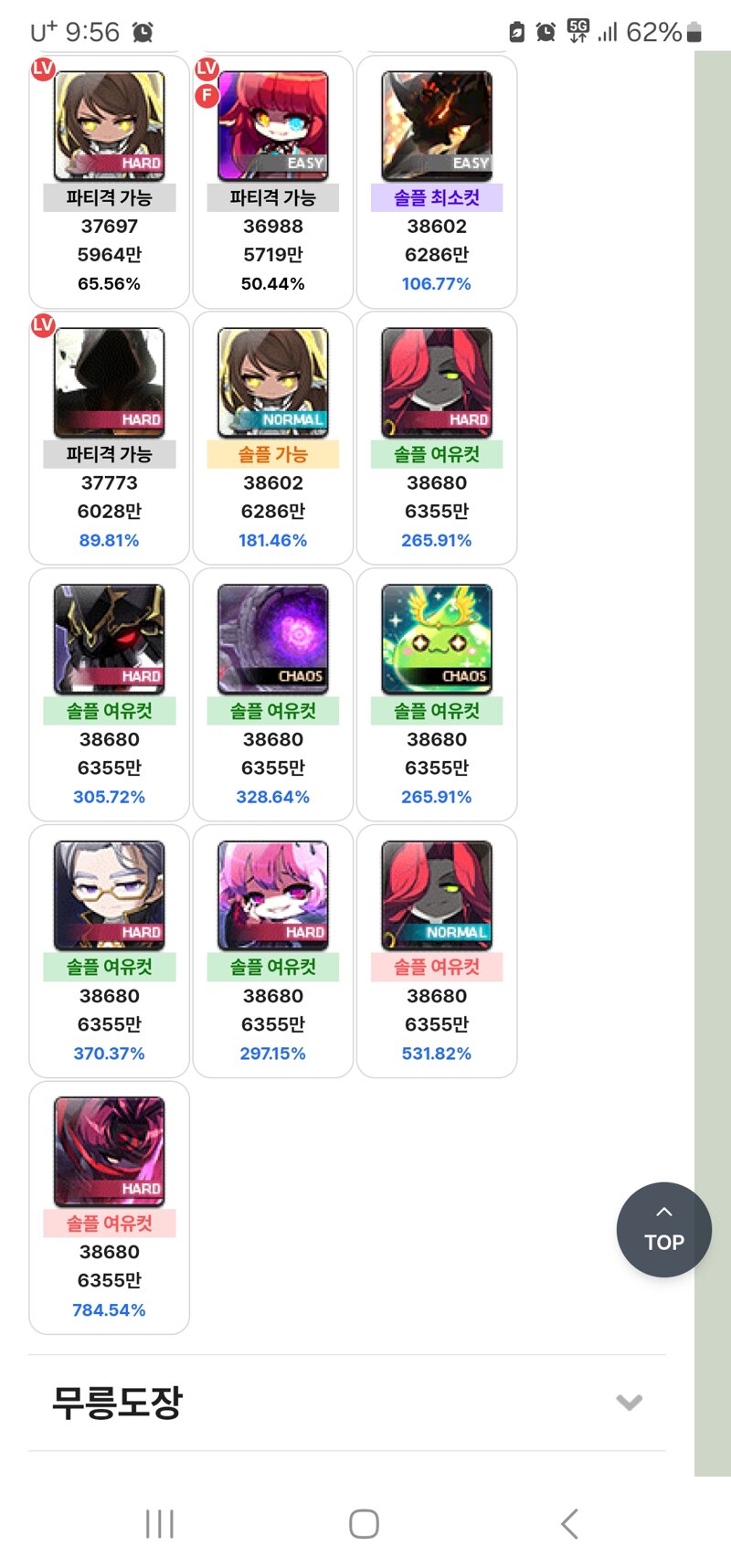
Task: Open the recent apps view
Action: coord(160,1523)
